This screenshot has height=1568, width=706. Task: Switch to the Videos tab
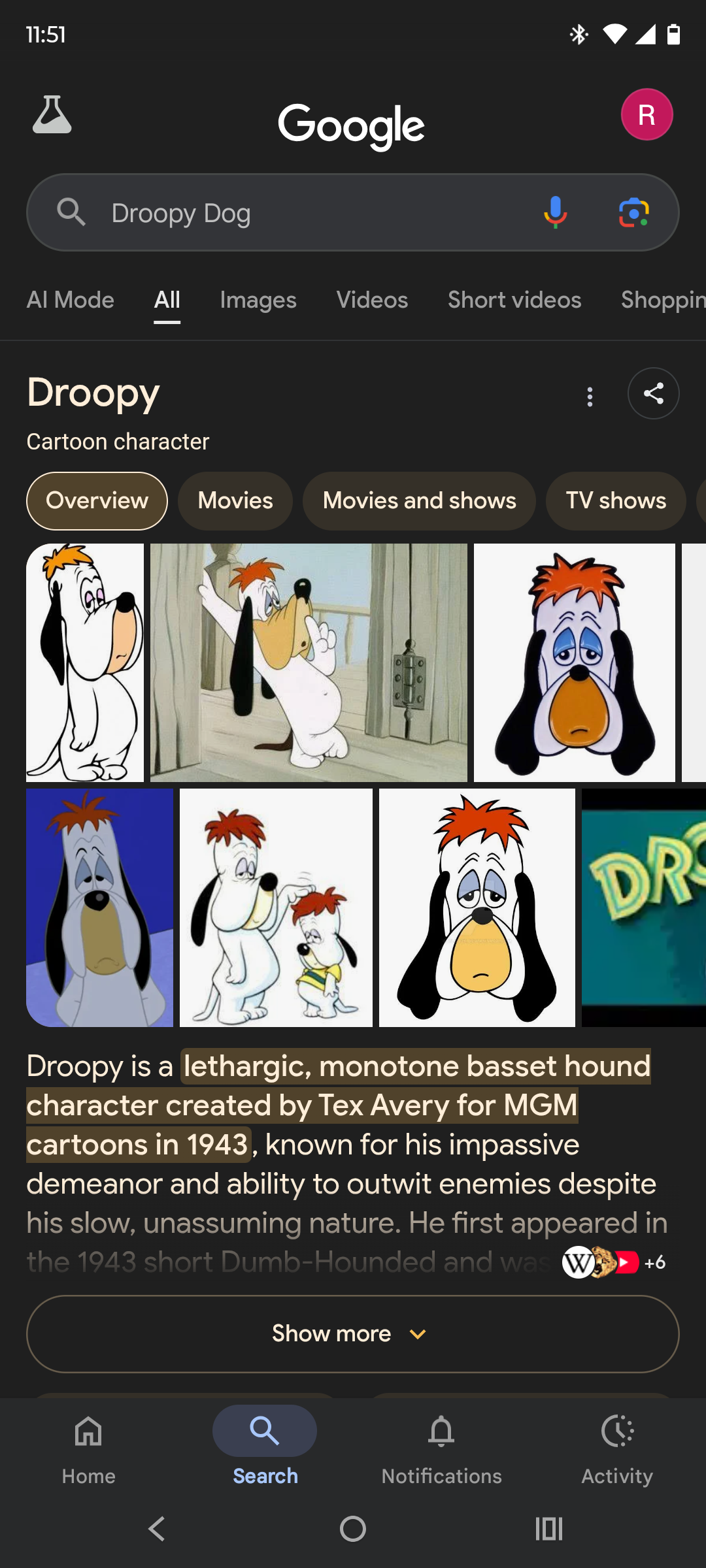pos(372,300)
